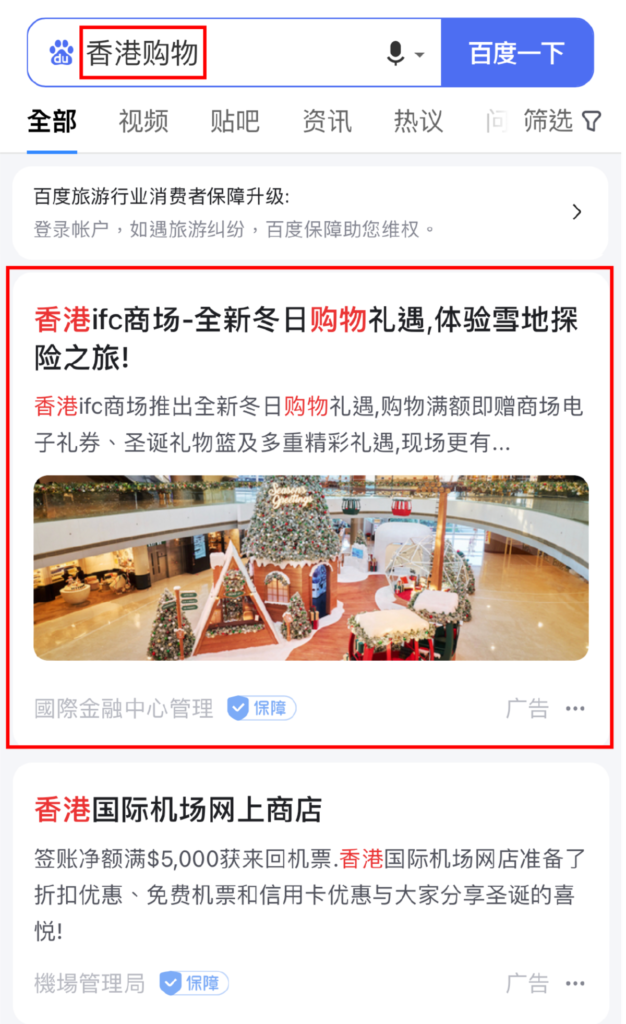Open the 资讯 tab
This screenshot has width=626, height=1024.
pyautogui.click(x=327, y=122)
